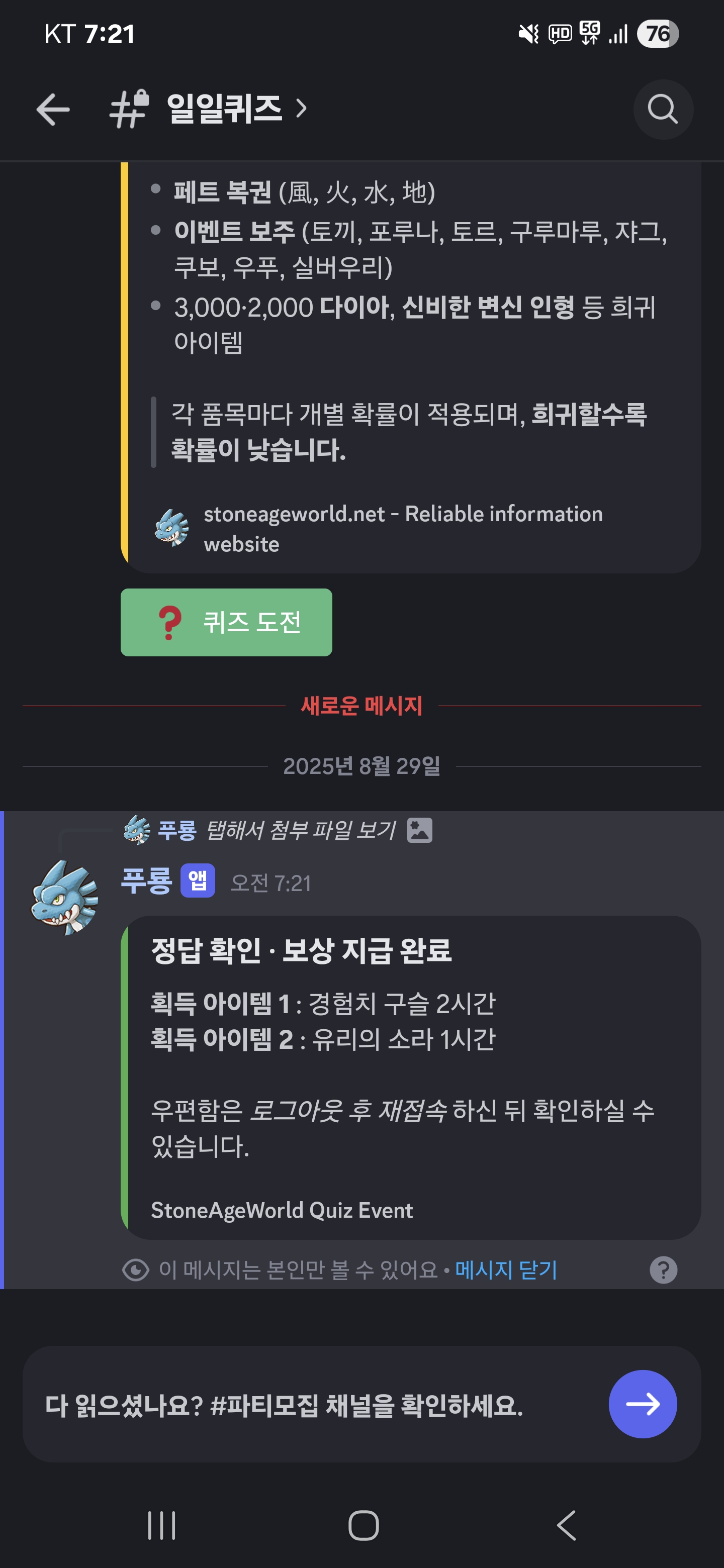Tap the 퀴즈 도전 button

coord(226,622)
